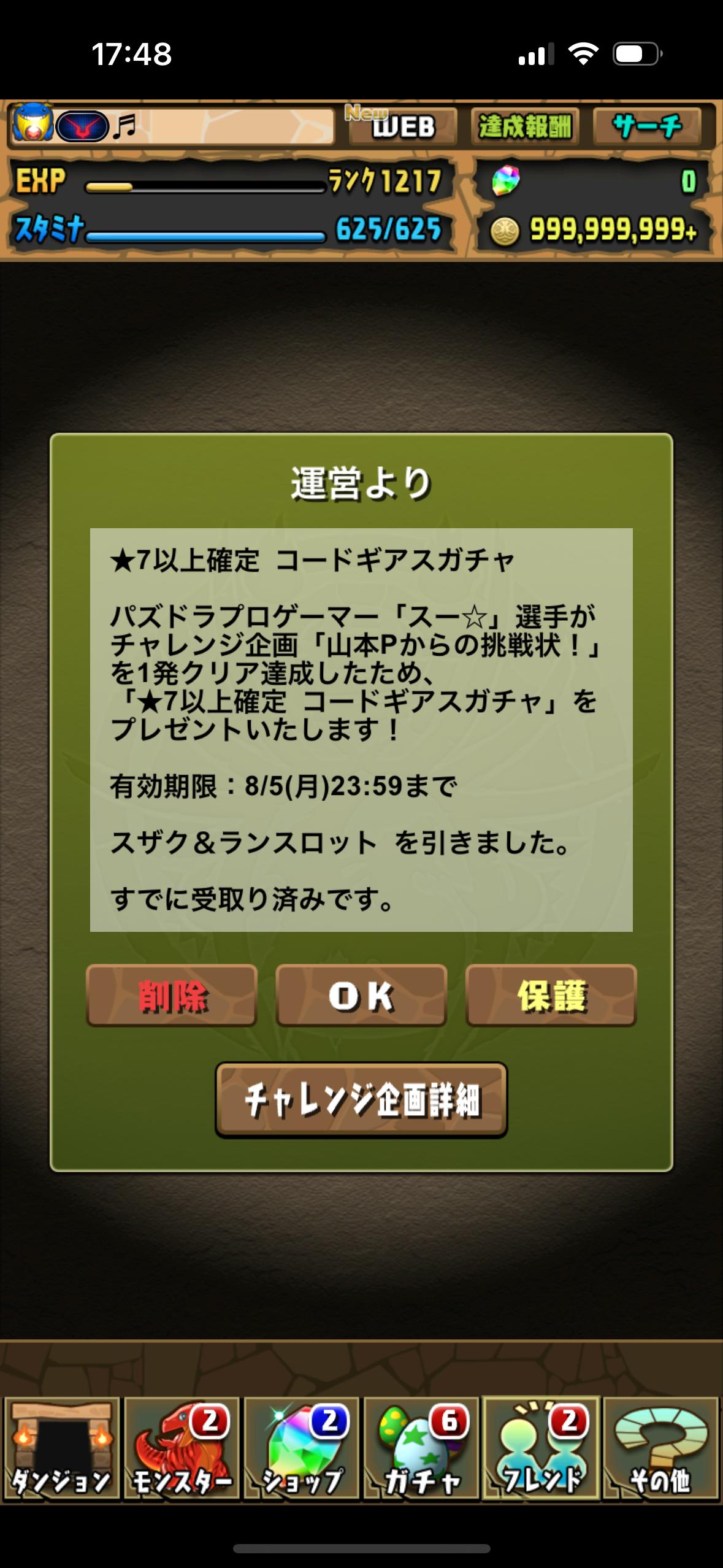723x1568 pixels.
Task: Tap the player profile banner
Action: click(x=172, y=126)
